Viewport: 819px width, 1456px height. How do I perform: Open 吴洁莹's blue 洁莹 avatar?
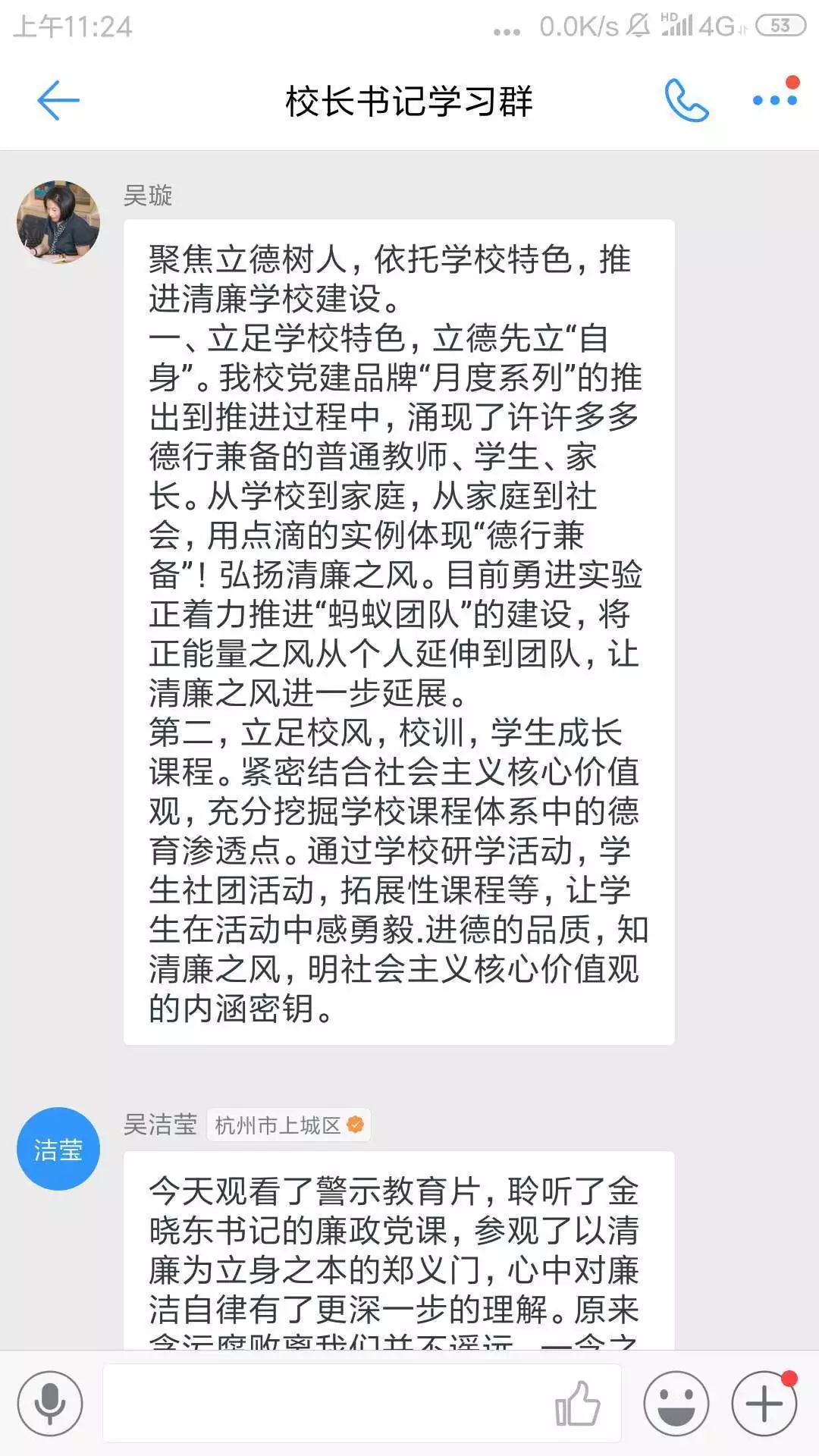pyautogui.click(x=58, y=1149)
